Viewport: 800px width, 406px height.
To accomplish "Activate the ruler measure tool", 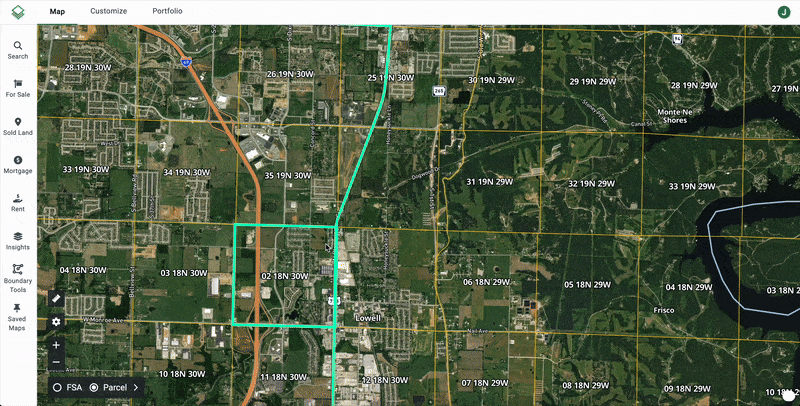I will click(56, 299).
